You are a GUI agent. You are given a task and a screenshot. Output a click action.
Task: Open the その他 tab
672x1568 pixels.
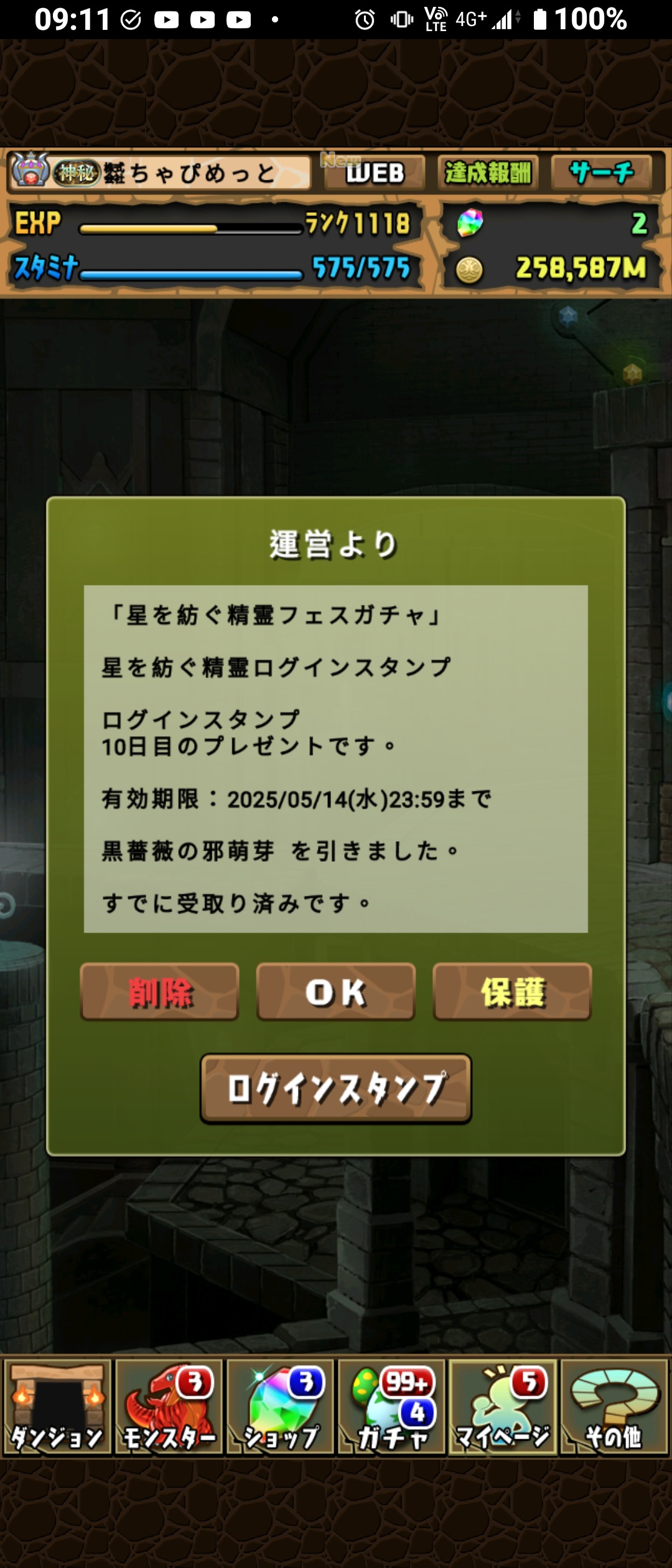[614, 1407]
